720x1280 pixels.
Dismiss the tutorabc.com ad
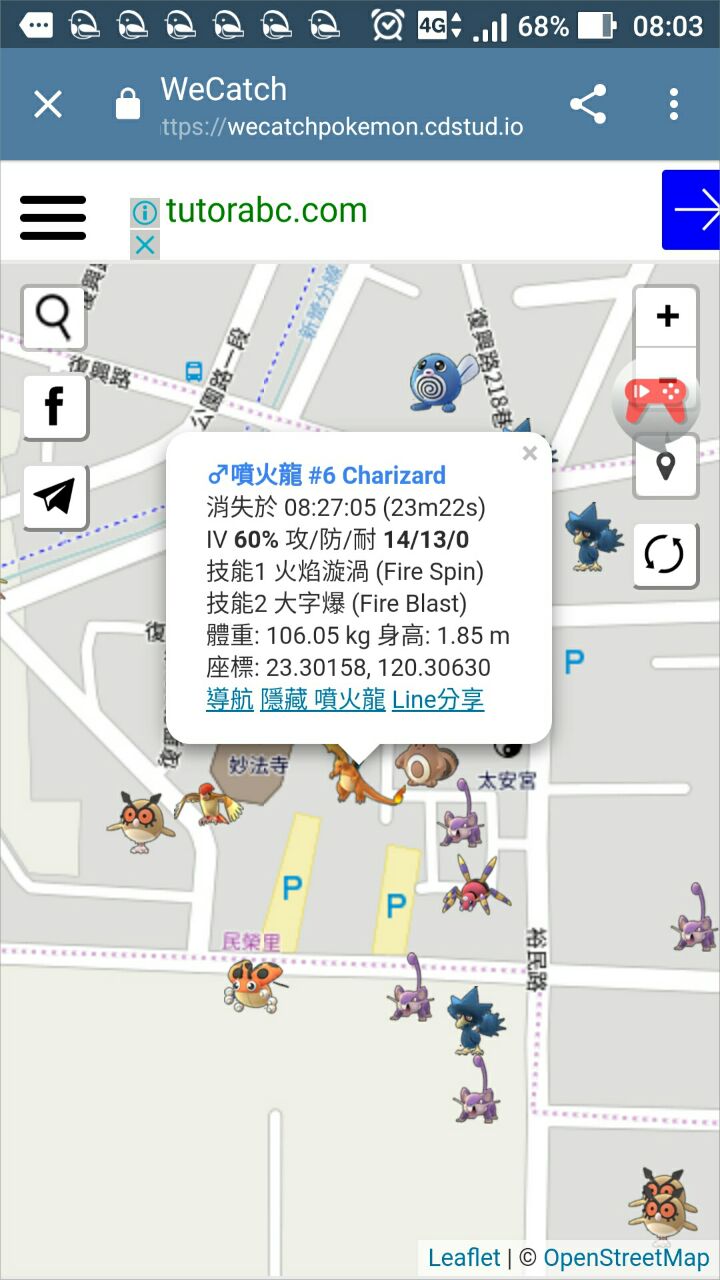click(145, 244)
